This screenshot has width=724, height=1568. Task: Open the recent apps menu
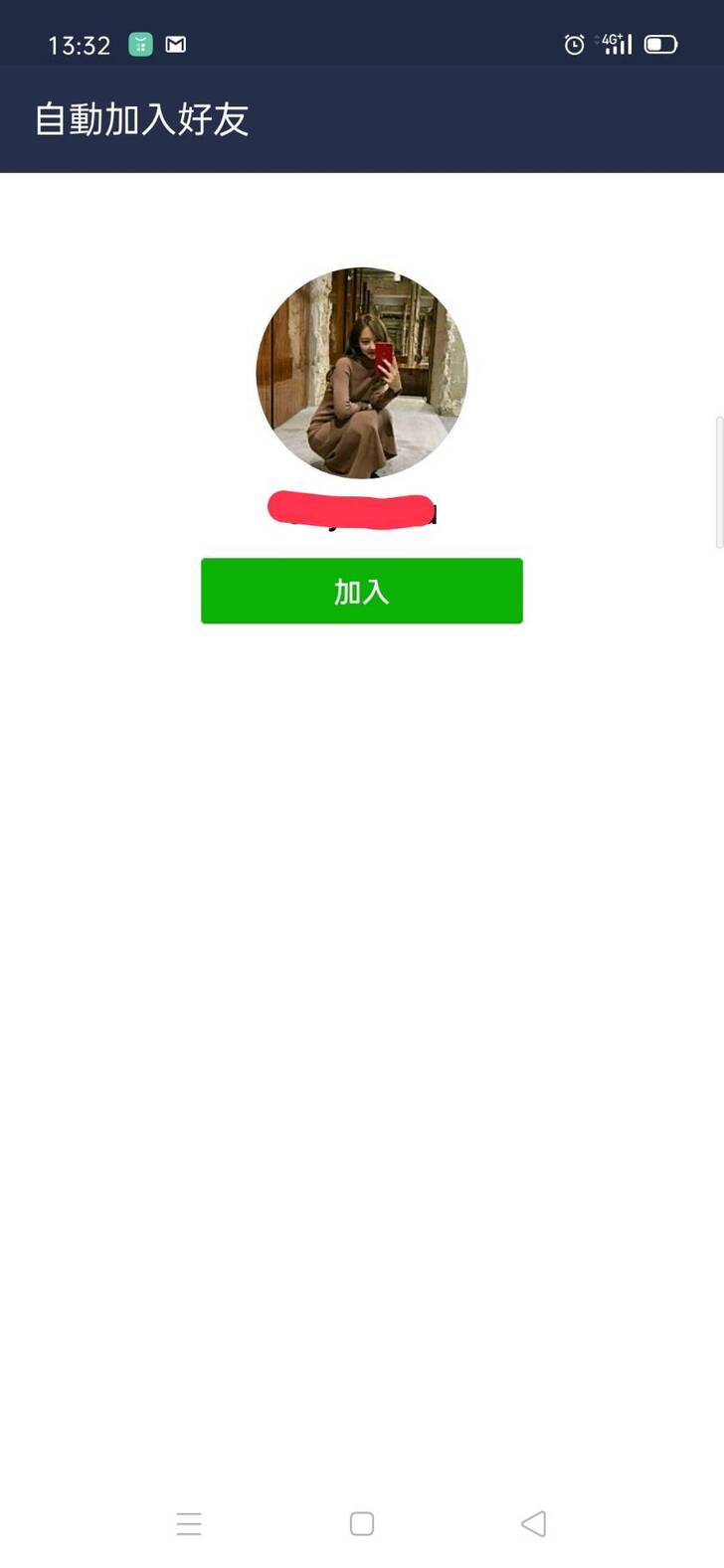point(189,1523)
